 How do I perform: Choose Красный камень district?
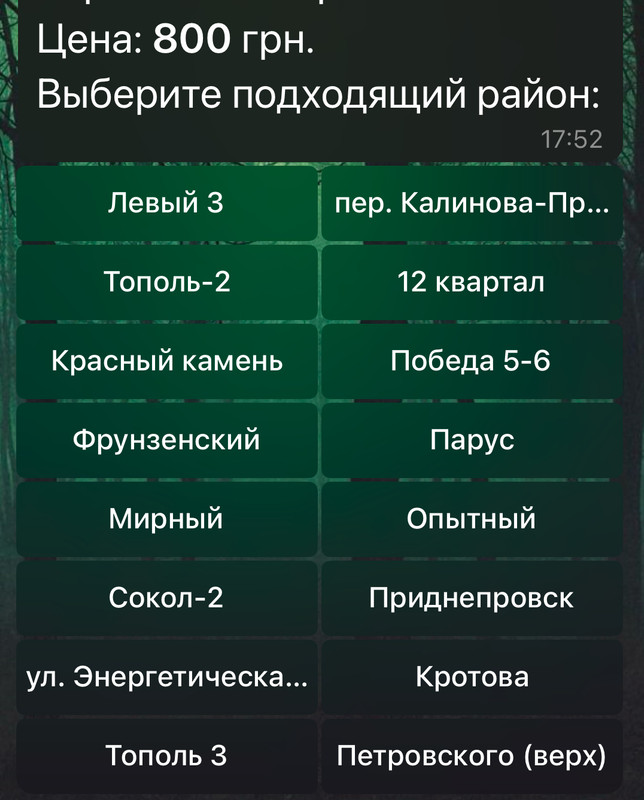point(166,361)
